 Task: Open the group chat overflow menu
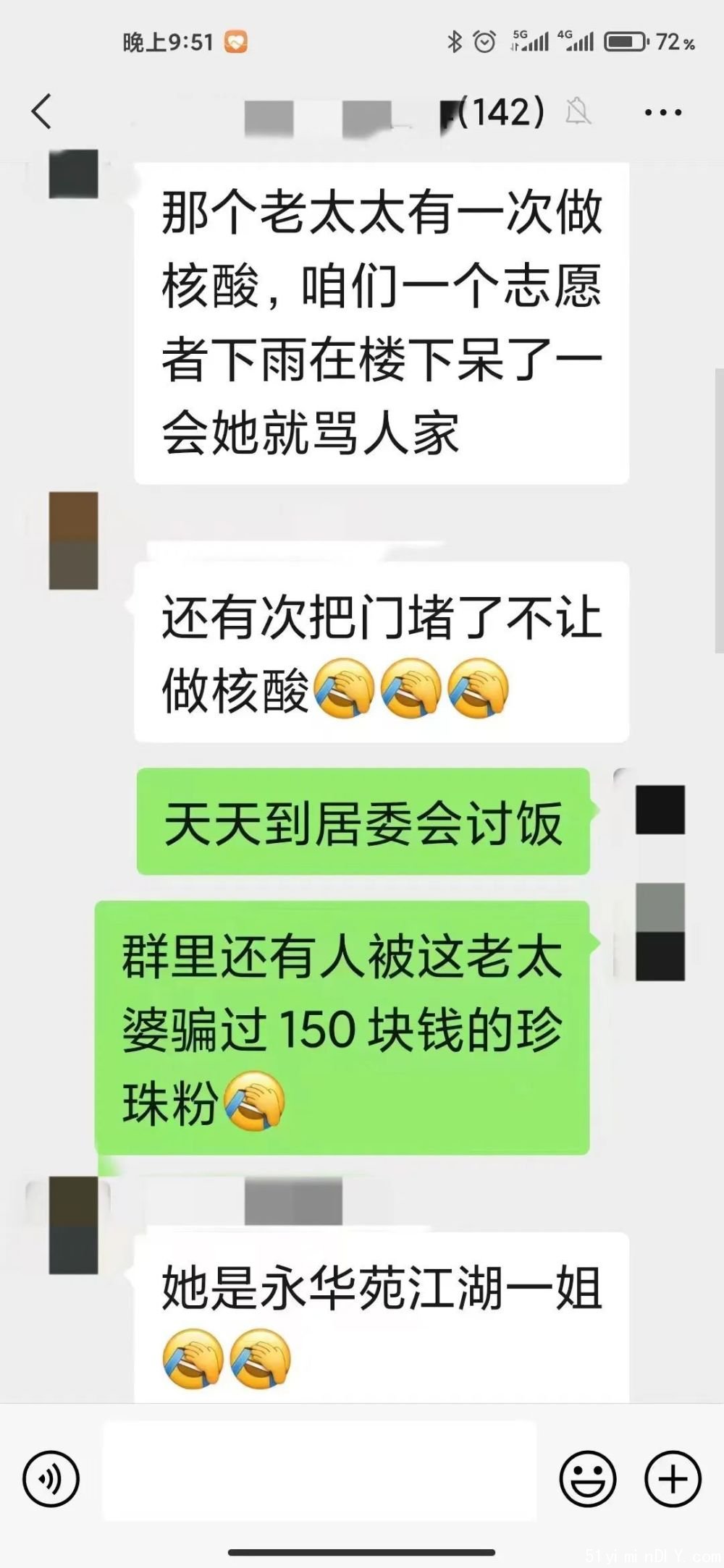point(662,113)
